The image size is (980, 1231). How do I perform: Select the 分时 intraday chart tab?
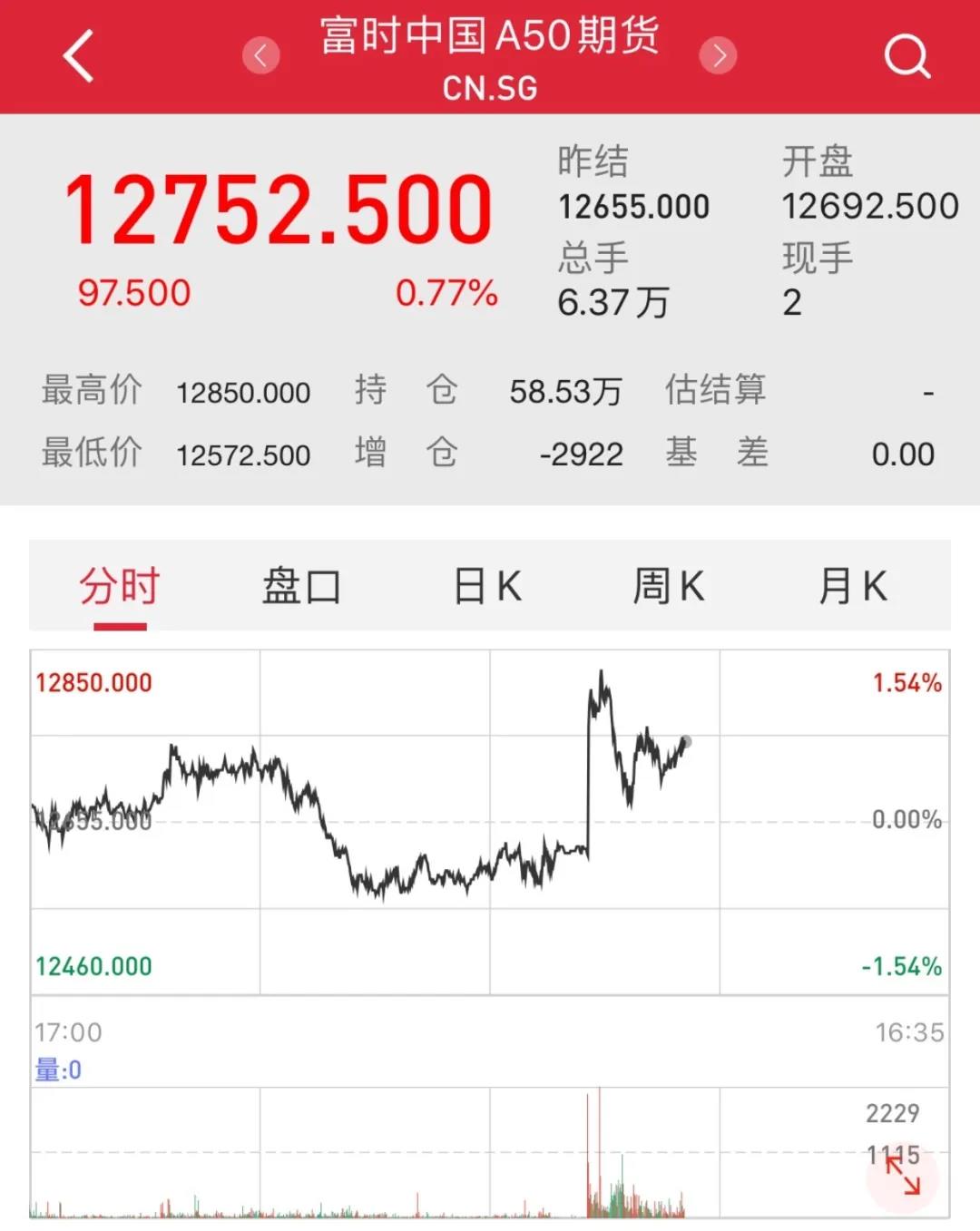click(x=120, y=586)
